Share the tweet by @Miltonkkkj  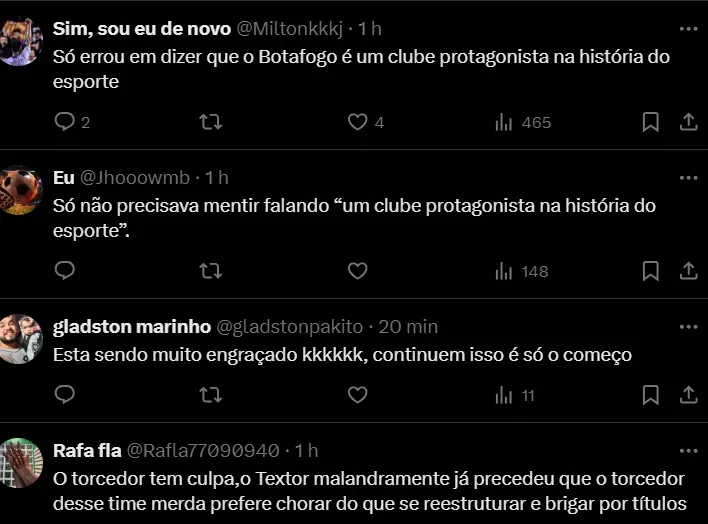tap(688, 122)
